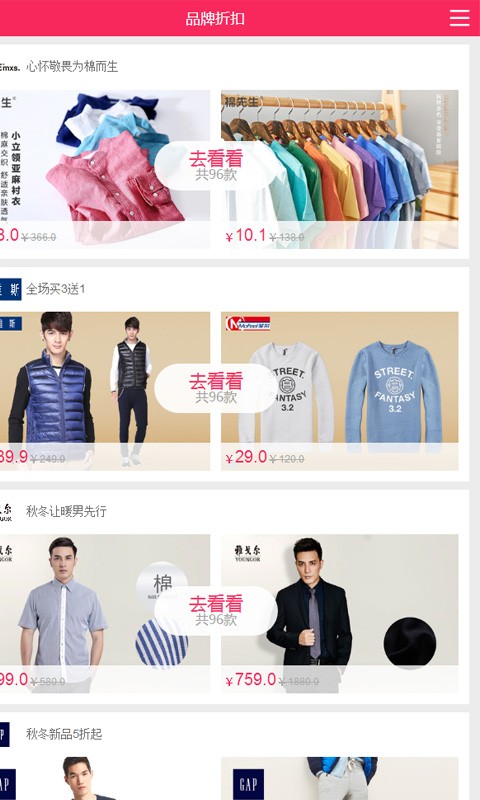The width and height of the screenshot is (480, 800).
Task: Open the 秋冬新品5折起 brand header
Action: pos(234,734)
